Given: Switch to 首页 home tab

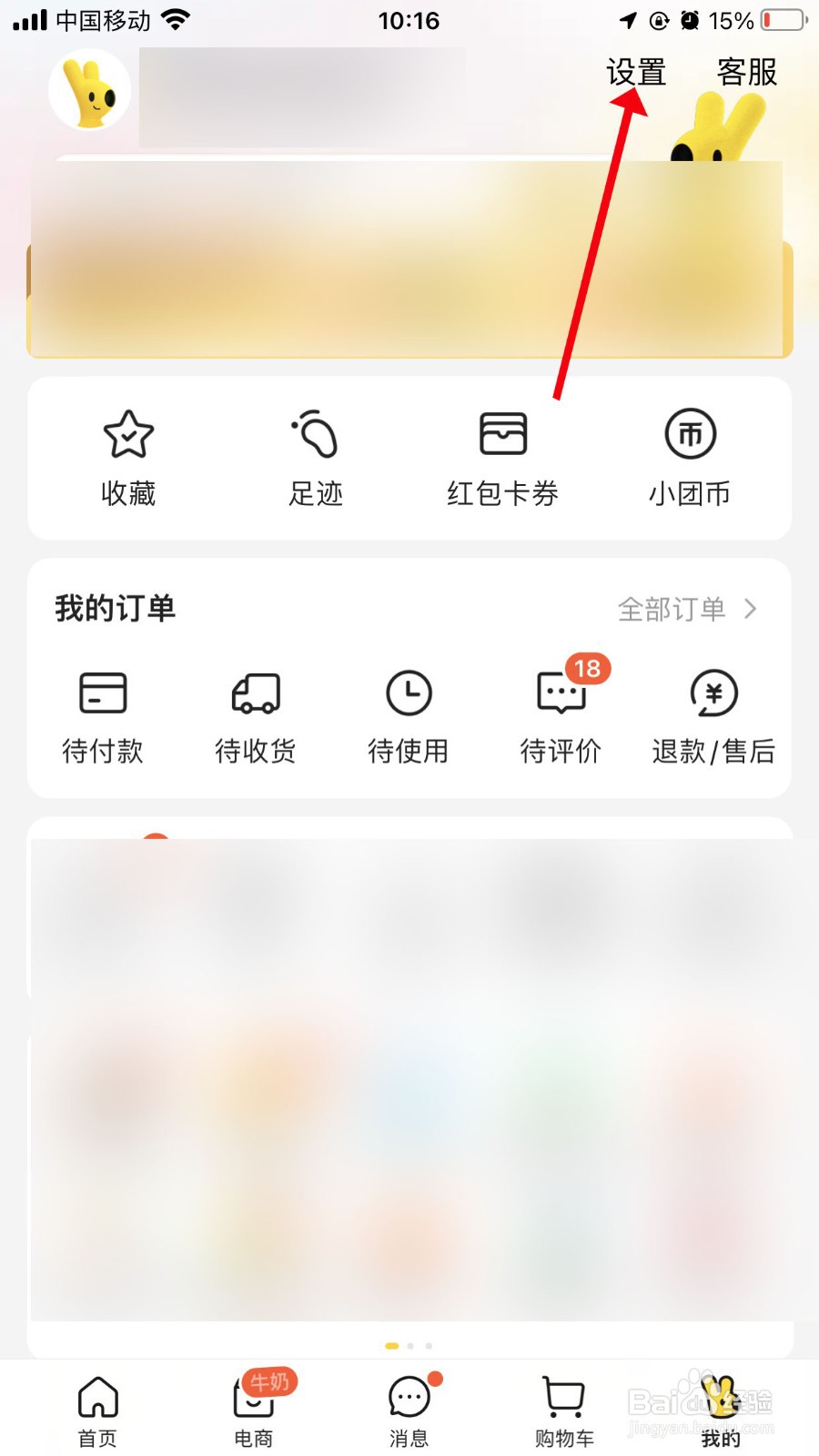Looking at the screenshot, I should 97,1406.
